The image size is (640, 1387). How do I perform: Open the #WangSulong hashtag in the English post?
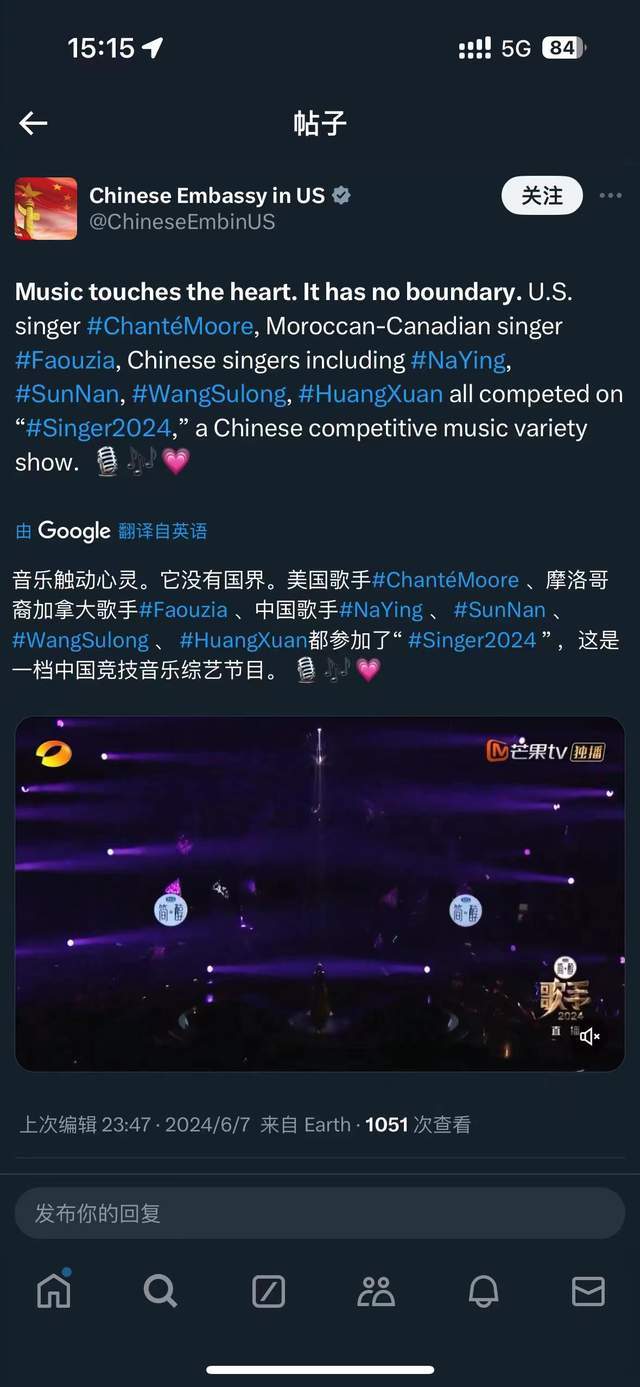pos(208,394)
